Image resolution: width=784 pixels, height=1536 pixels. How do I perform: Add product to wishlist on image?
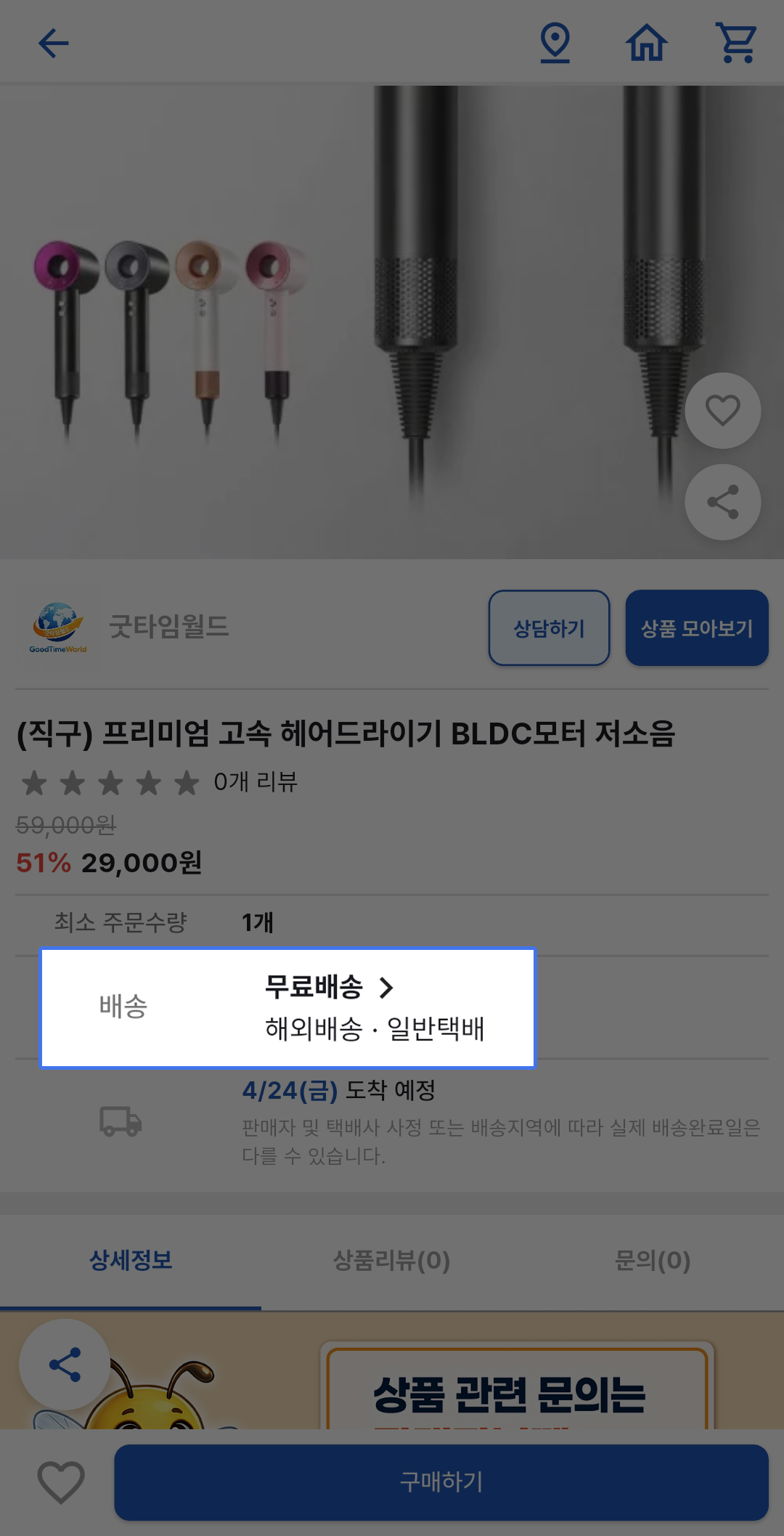(x=722, y=410)
